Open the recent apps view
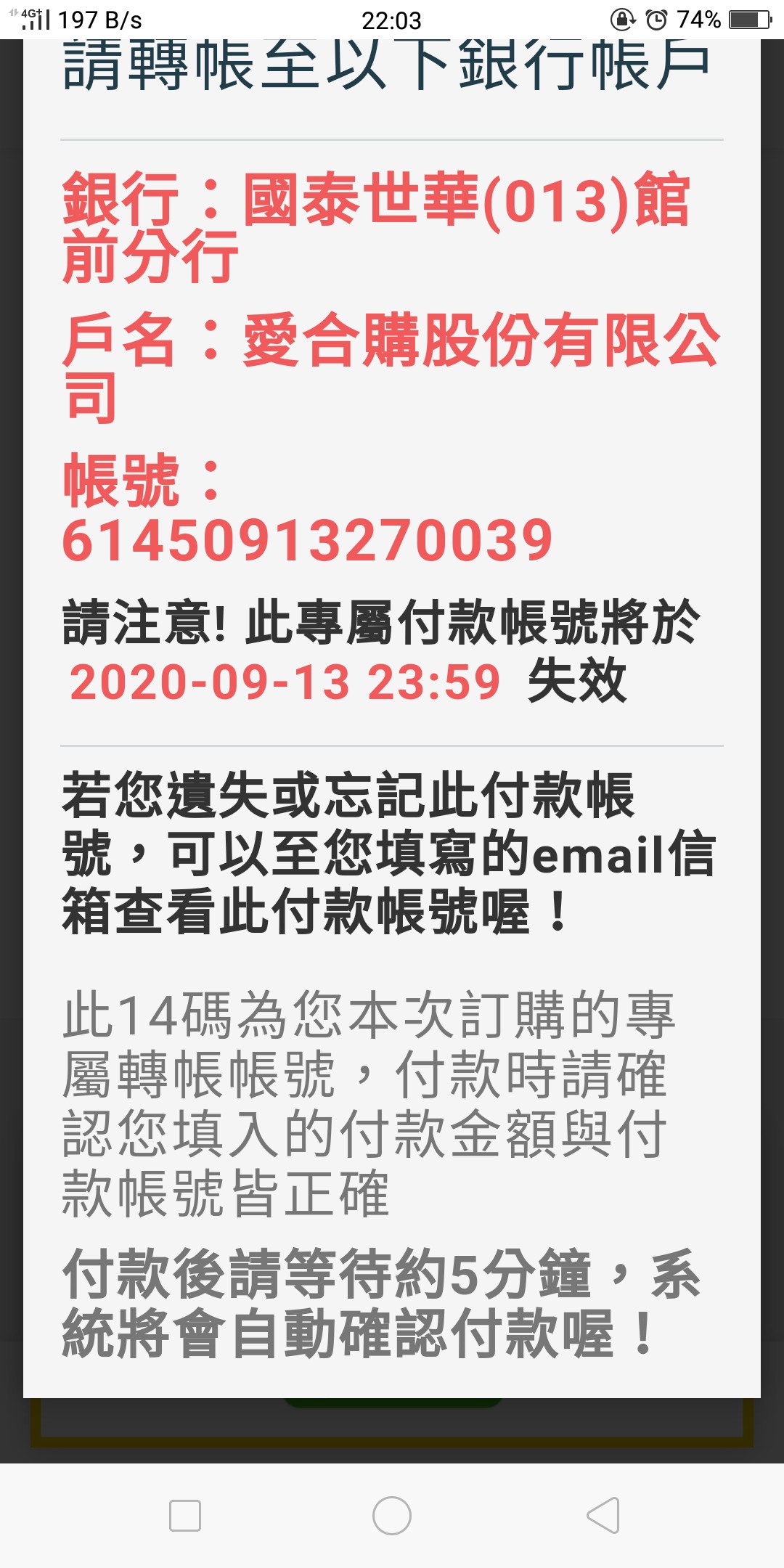This screenshot has width=784, height=1568. [184, 1516]
